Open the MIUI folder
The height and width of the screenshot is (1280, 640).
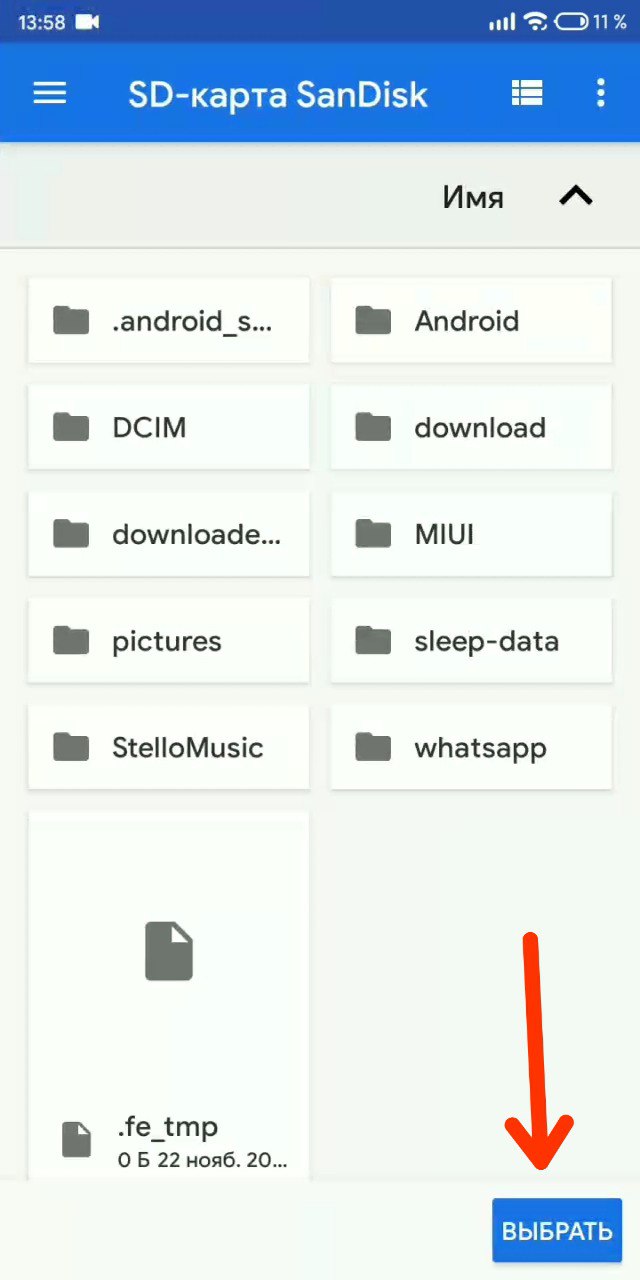[471, 535]
